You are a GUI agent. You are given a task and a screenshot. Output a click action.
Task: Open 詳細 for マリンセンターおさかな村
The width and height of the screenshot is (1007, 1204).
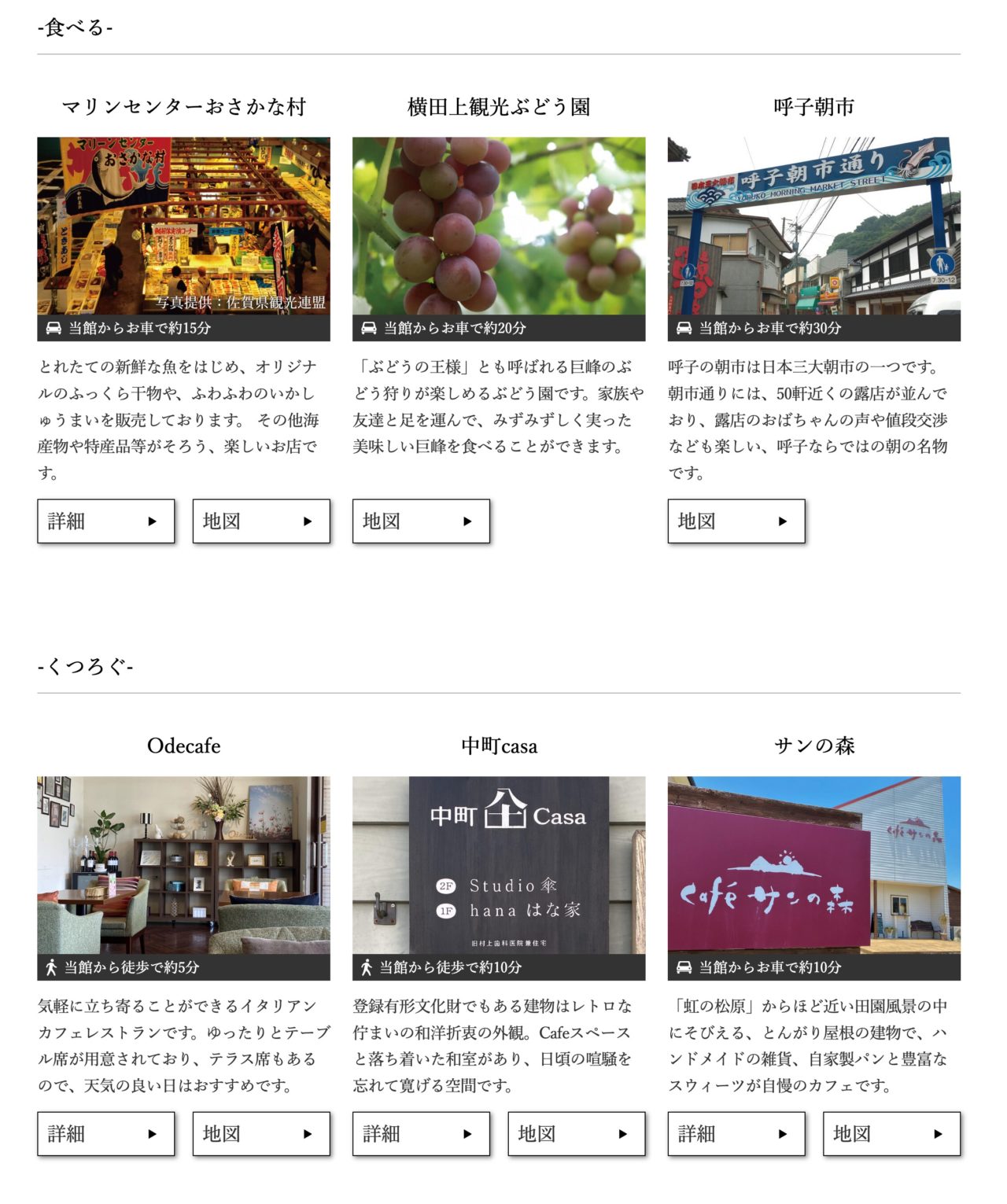(105, 521)
